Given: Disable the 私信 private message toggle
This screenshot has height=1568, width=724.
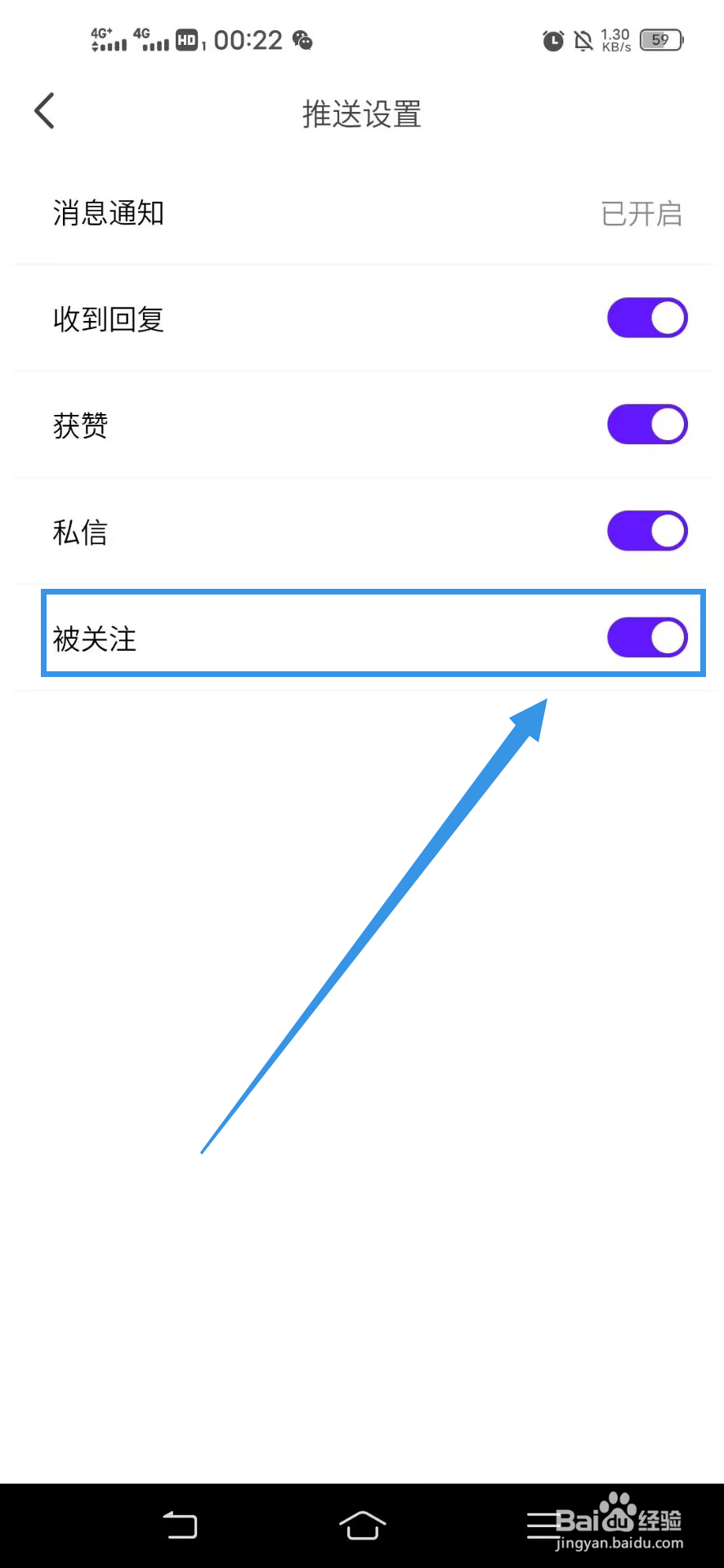Looking at the screenshot, I should click(x=646, y=530).
